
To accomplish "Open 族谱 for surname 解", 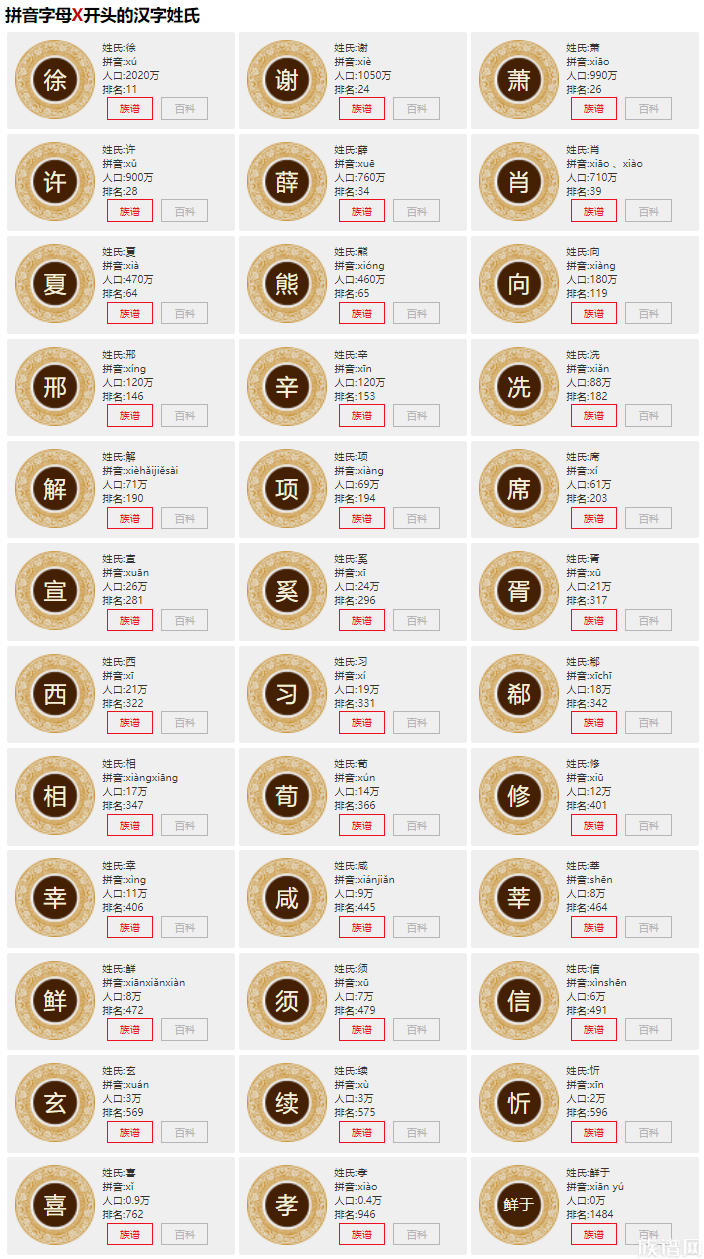I will tap(130, 518).
